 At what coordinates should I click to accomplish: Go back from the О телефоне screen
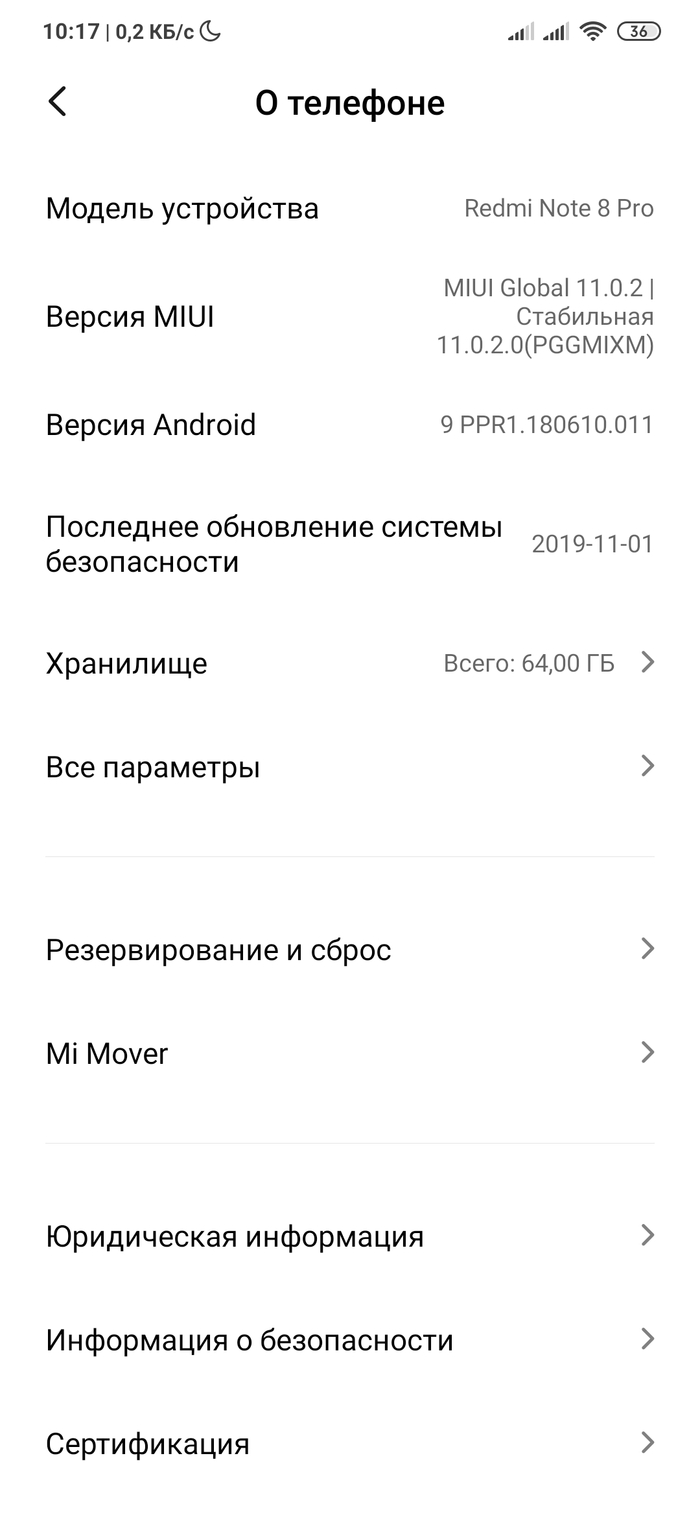(58, 102)
